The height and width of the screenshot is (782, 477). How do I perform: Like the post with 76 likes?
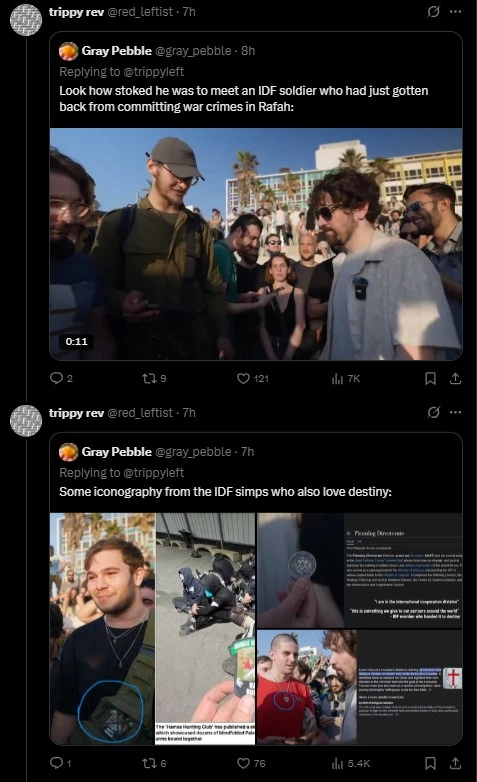point(251,763)
